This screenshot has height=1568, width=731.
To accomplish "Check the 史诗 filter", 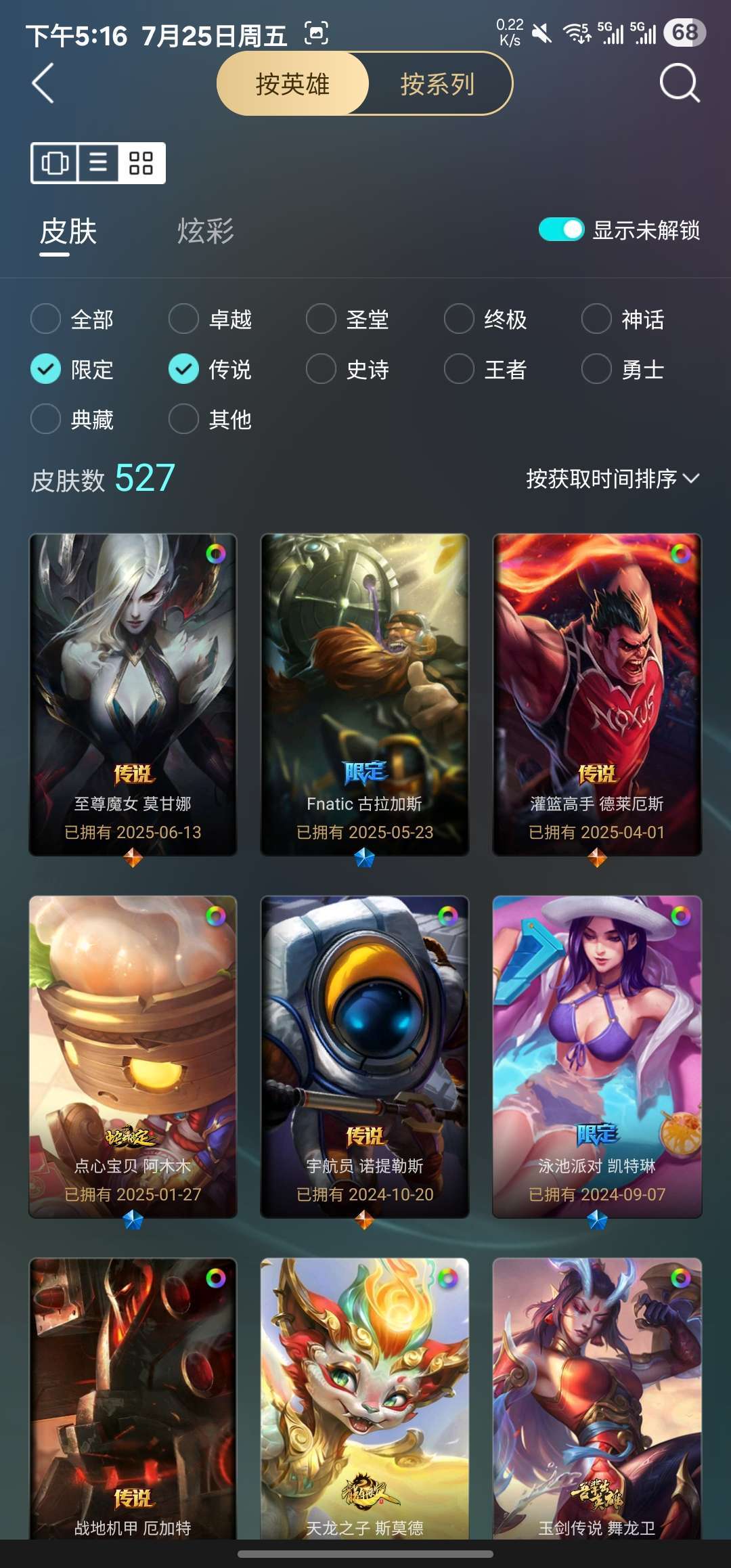I will [348, 369].
